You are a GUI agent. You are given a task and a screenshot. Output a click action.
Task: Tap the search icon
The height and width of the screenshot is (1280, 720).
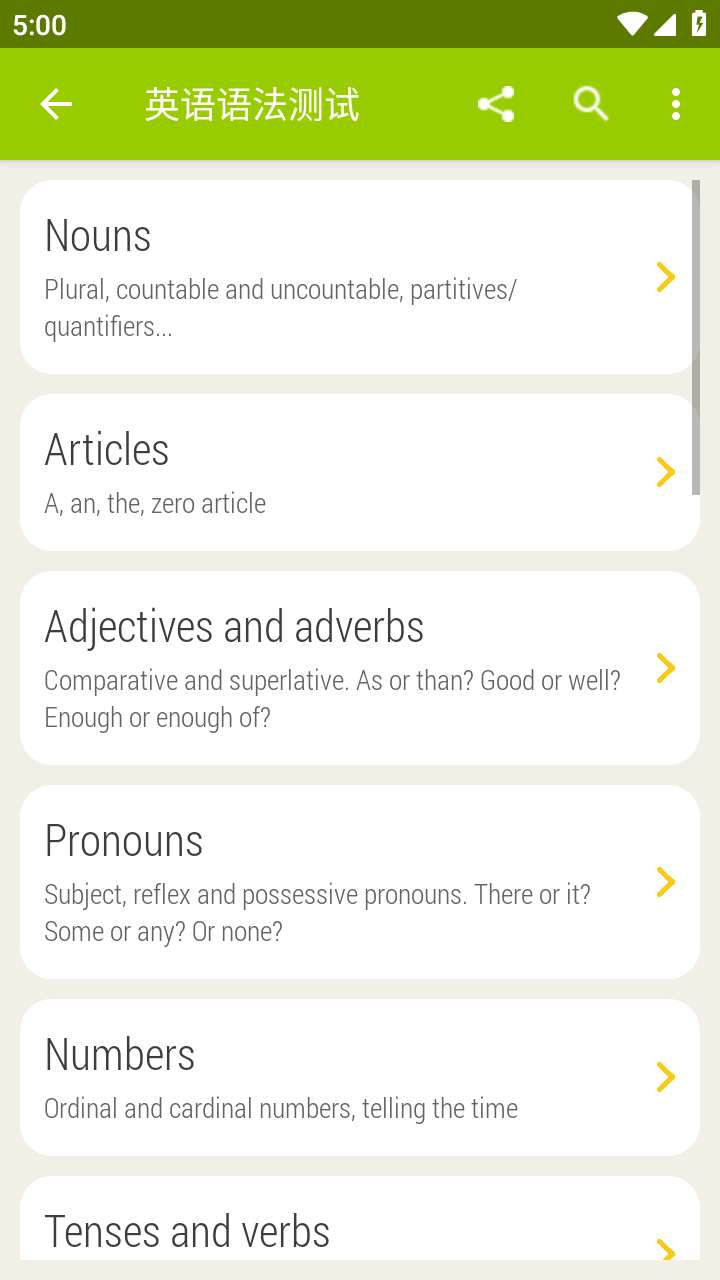[x=590, y=103]
